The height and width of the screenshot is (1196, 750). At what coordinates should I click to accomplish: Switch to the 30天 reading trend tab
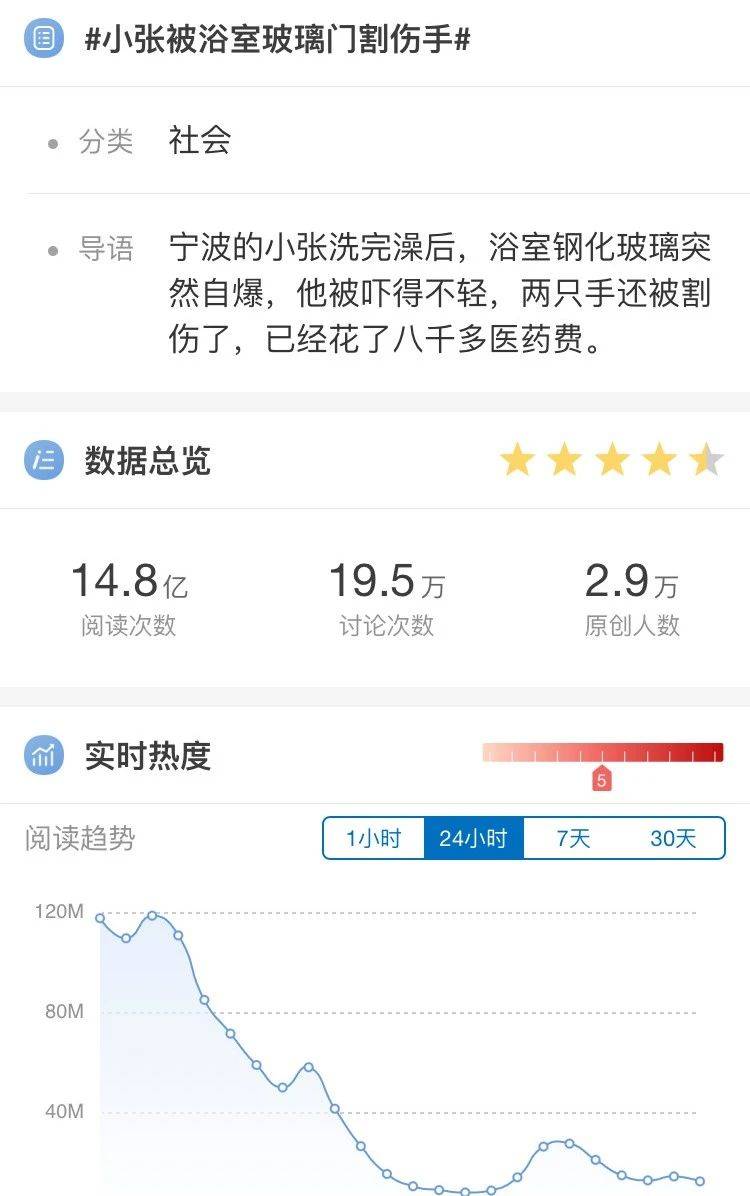click(x=675, y=839)
